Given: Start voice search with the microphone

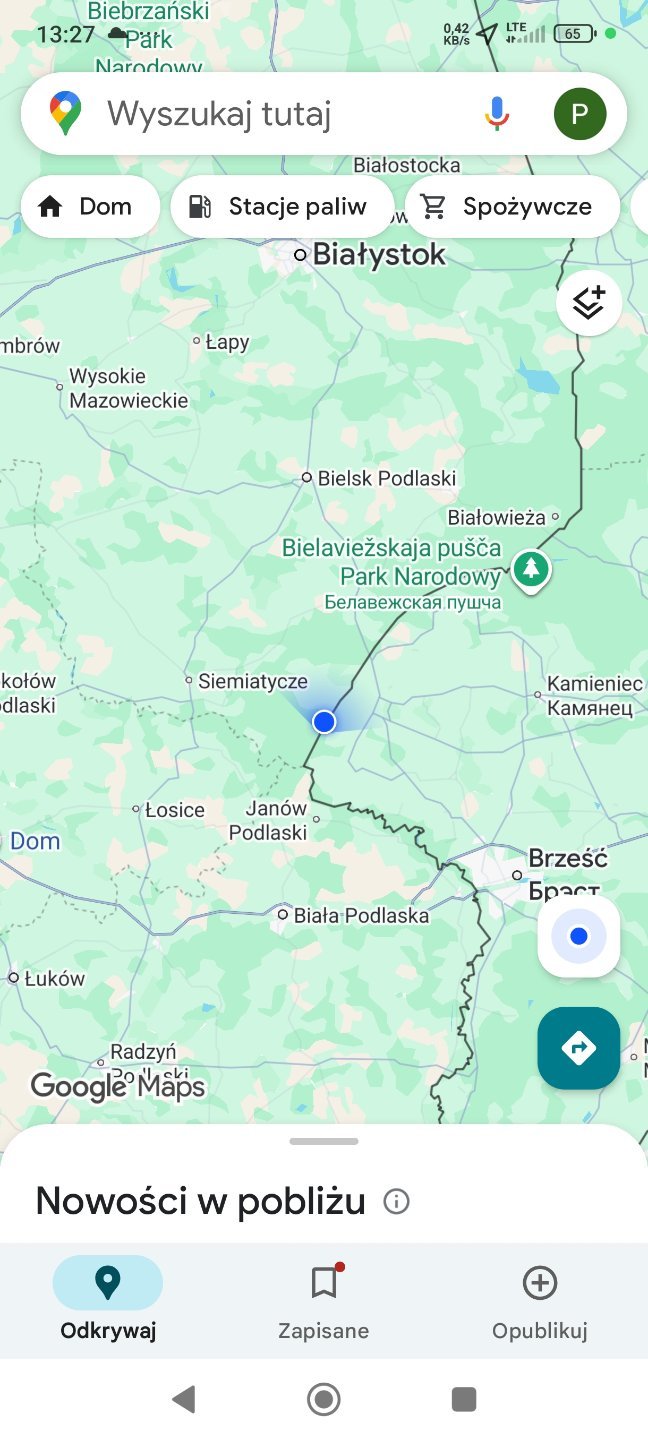Looking at the screenshot, I should 497,114.
